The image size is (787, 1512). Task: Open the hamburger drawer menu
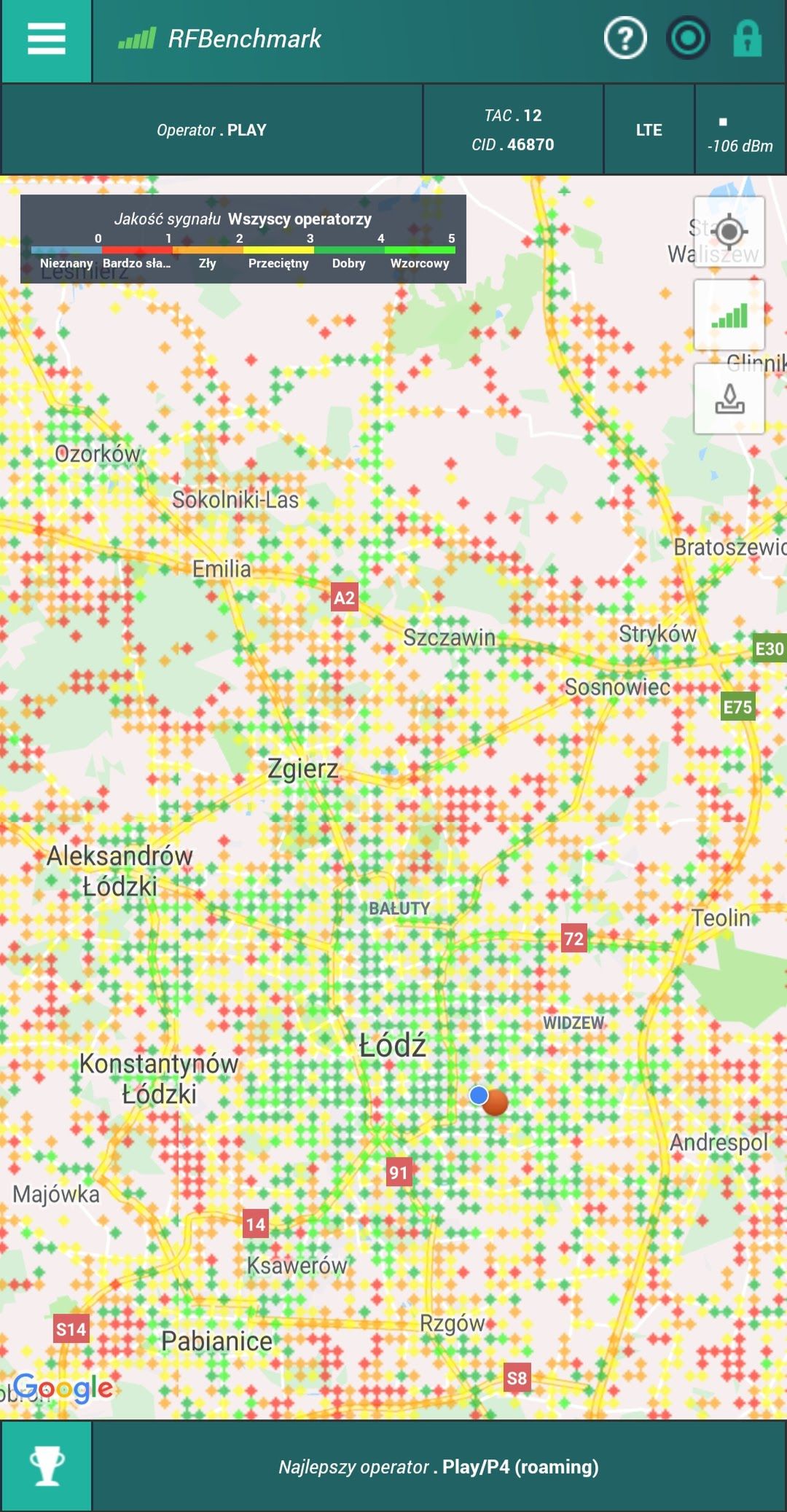[x=46, y=39]
